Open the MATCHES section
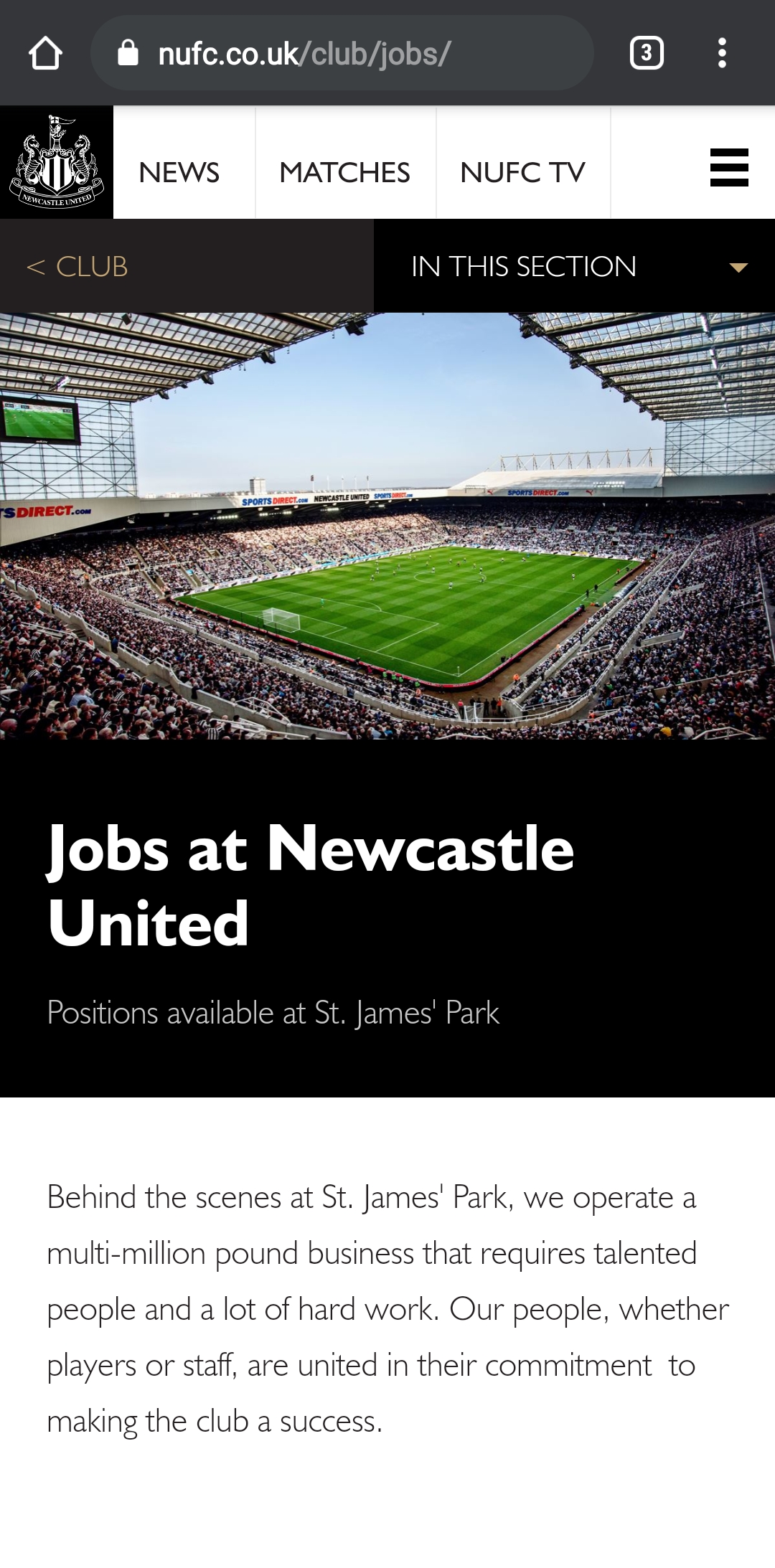The height and width of the screenshot is (1568, 775). point(344,172)
